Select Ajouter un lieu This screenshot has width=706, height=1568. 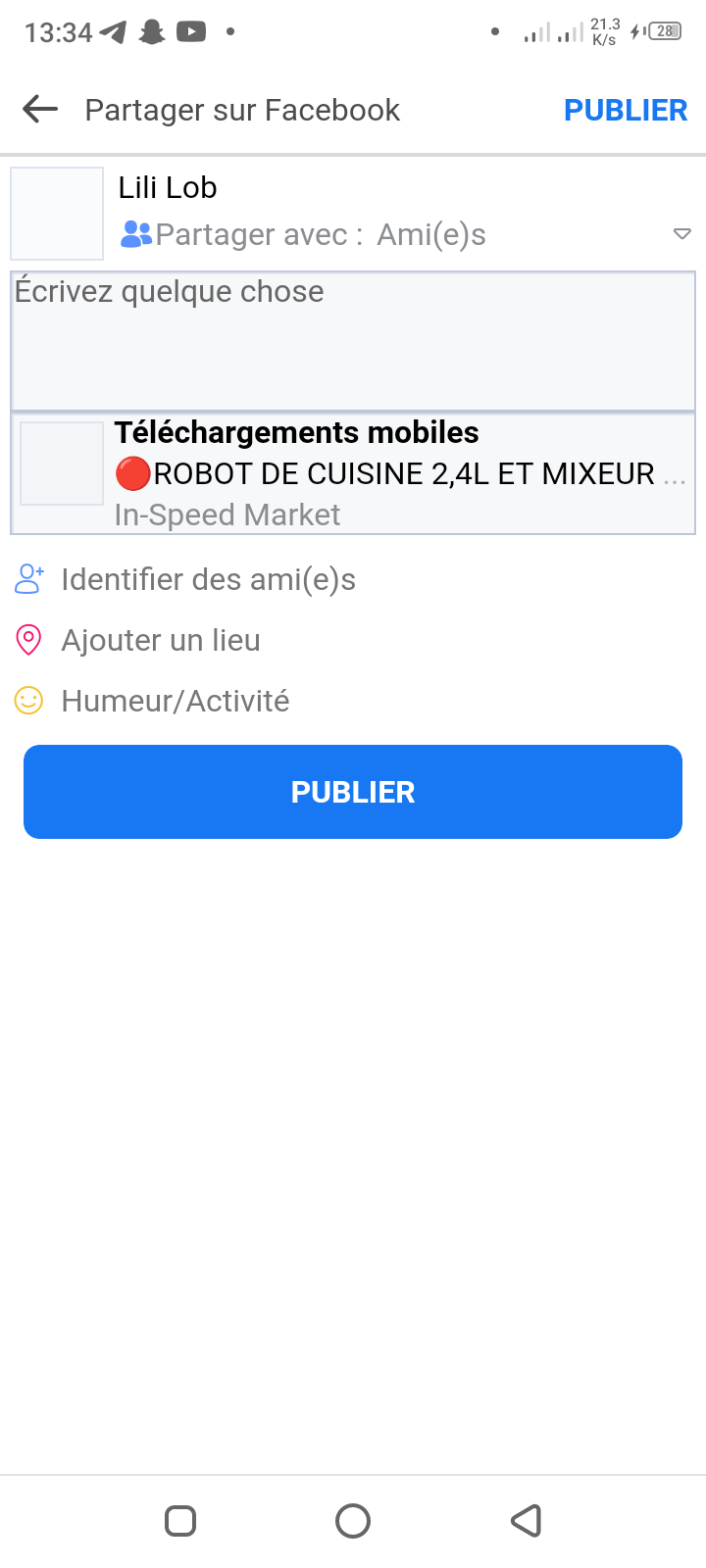point(160,640)
